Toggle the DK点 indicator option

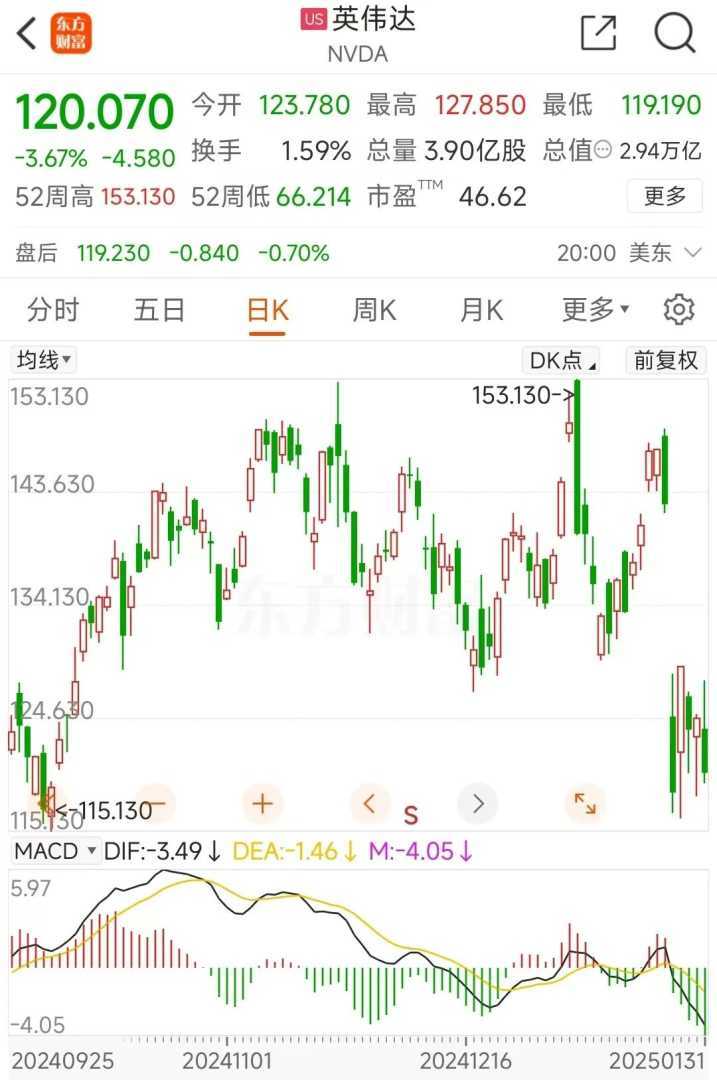[x=560, y=360]
